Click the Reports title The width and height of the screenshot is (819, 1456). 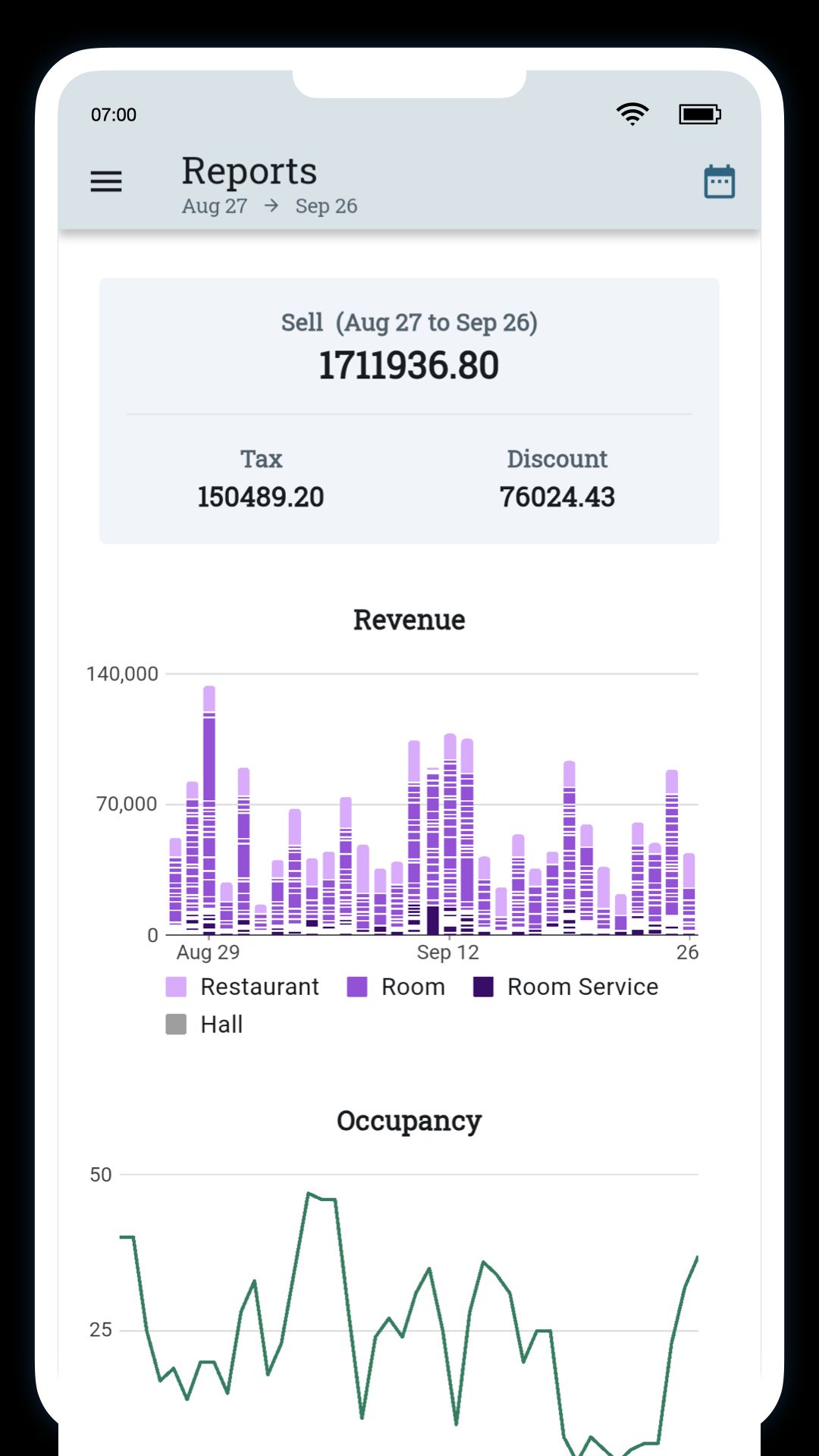tap(249, 169)
